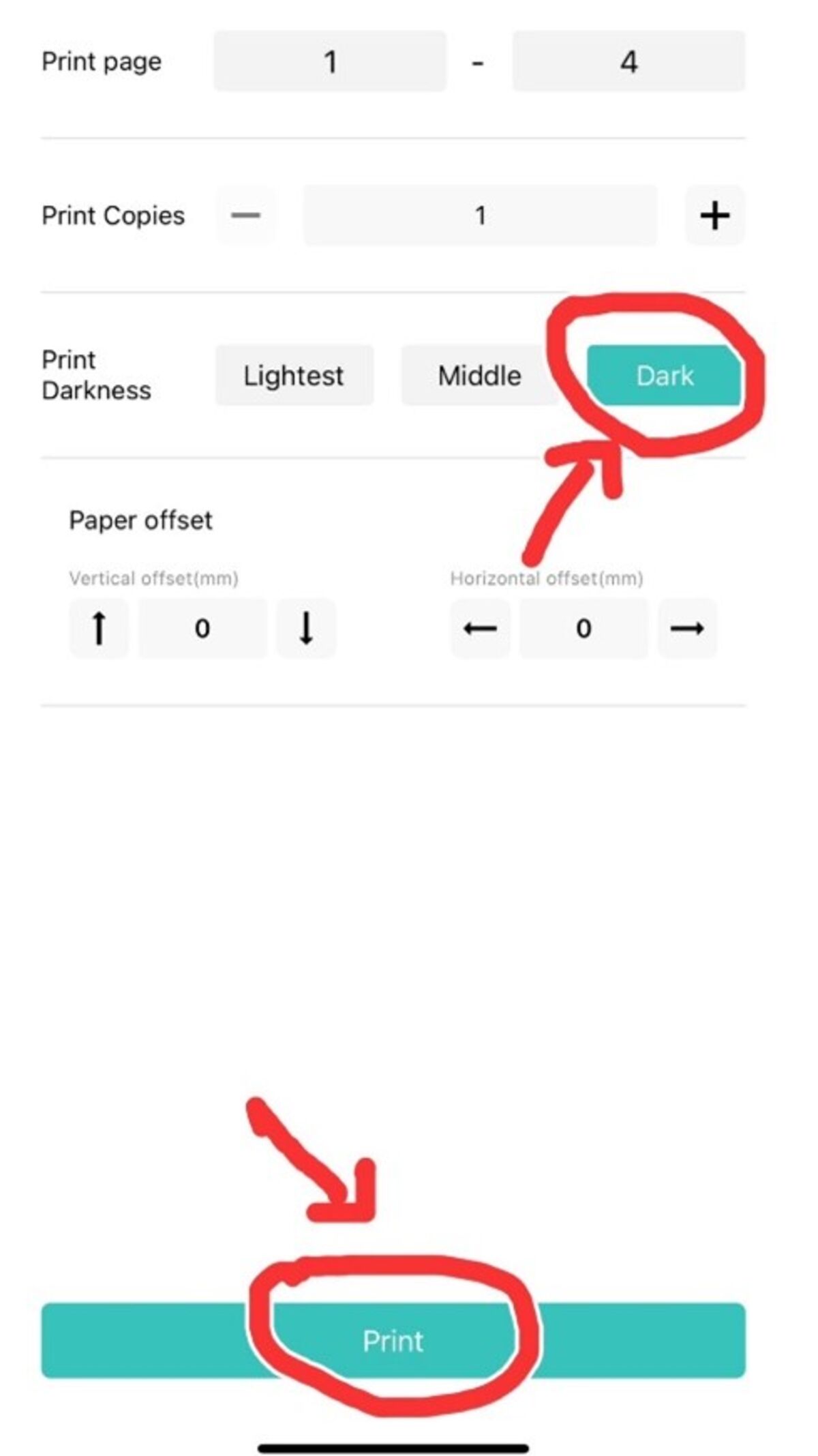Select Lightest print darkness
The image size is (818, 1456).
(x=294, y=376)
